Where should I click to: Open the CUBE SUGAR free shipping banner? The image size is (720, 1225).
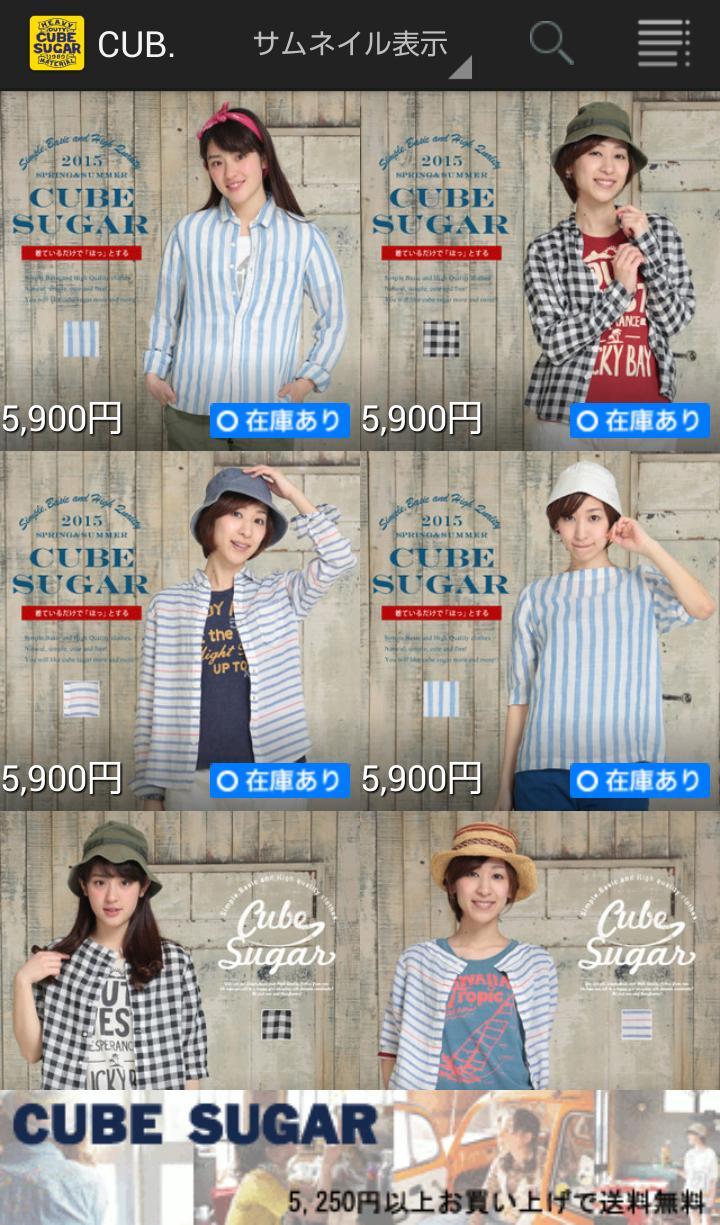360,1158
